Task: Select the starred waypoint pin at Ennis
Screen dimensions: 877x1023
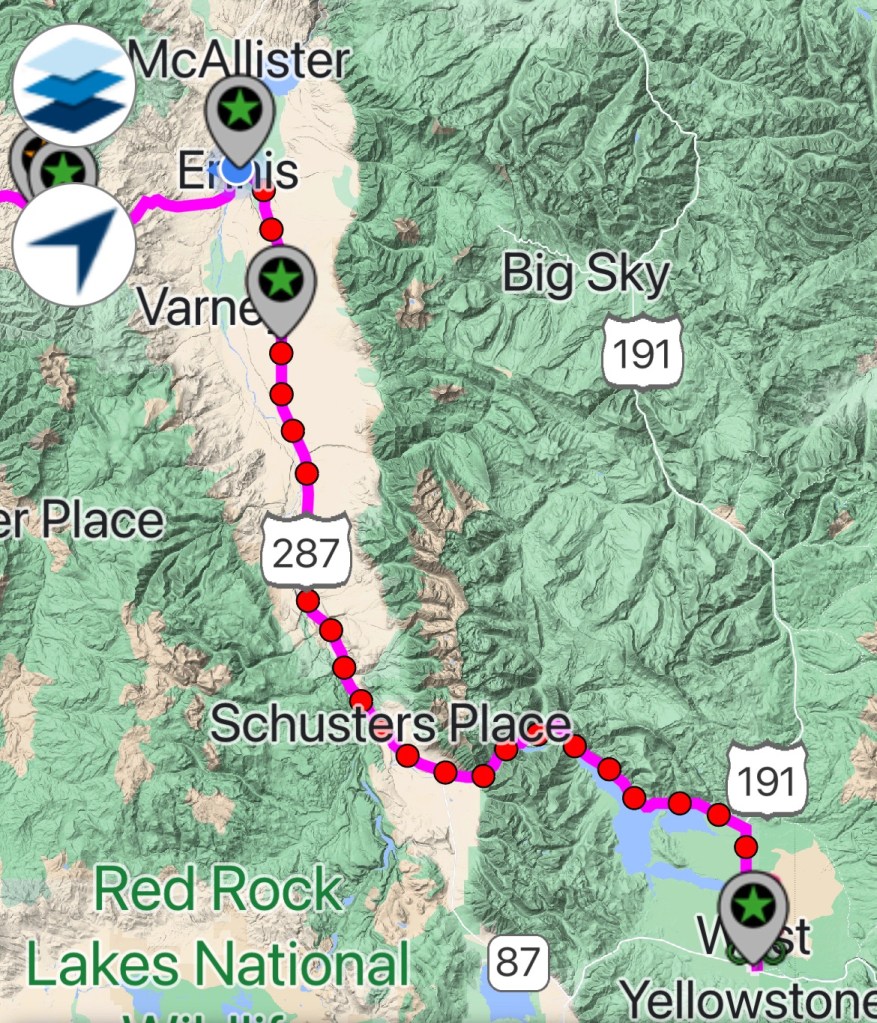Action: [239, 110]
